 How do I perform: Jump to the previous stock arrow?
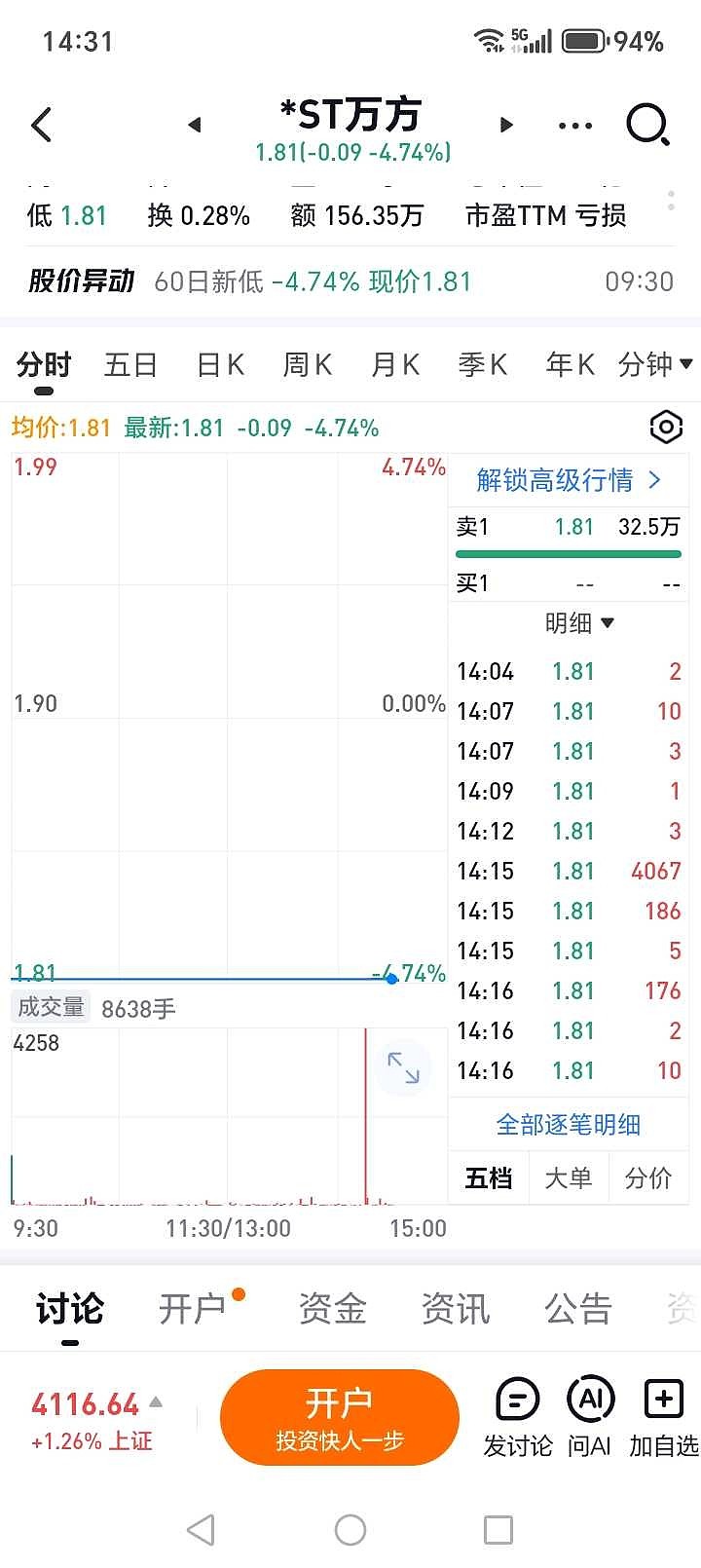coord(195,125)
